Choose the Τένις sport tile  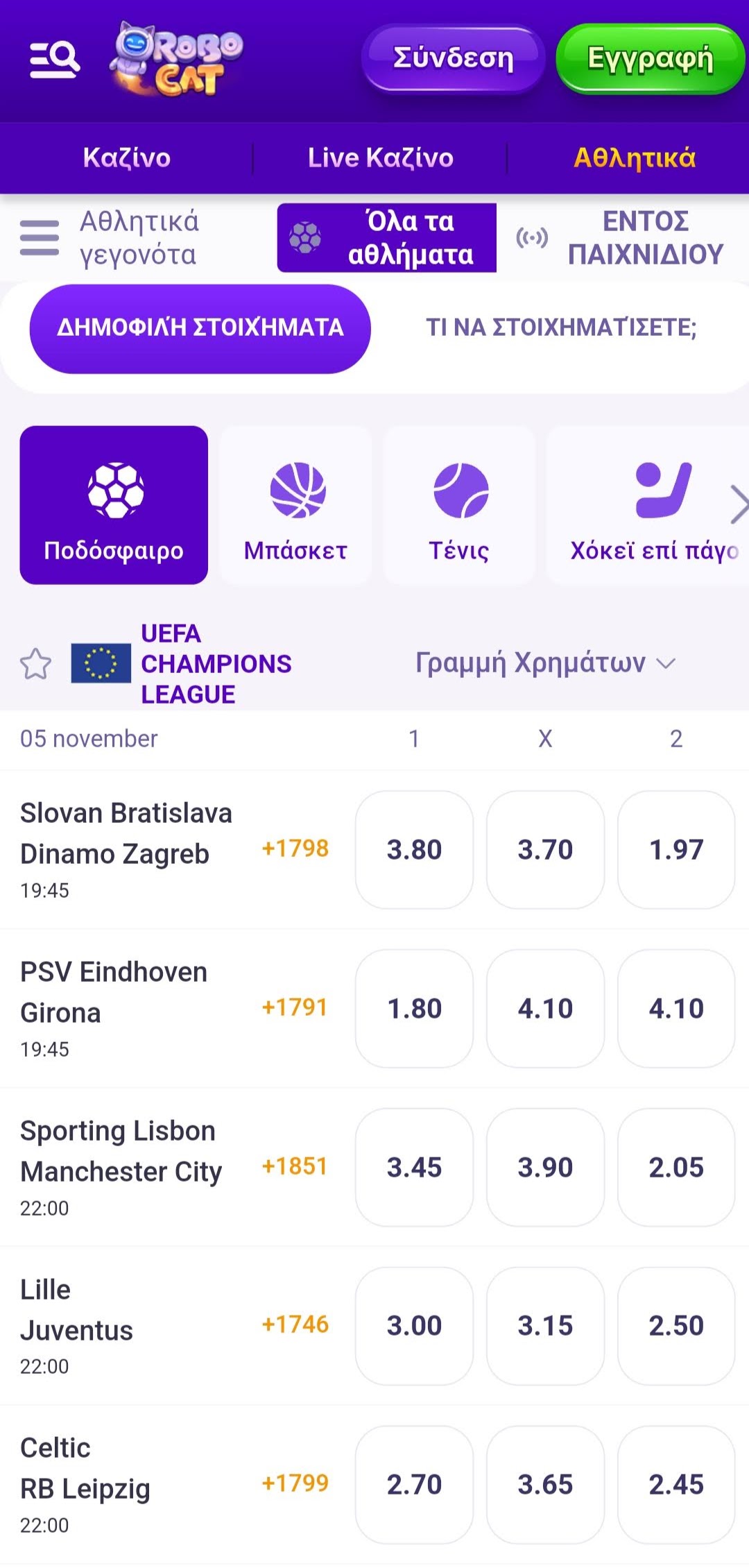(x=459, y=505)
